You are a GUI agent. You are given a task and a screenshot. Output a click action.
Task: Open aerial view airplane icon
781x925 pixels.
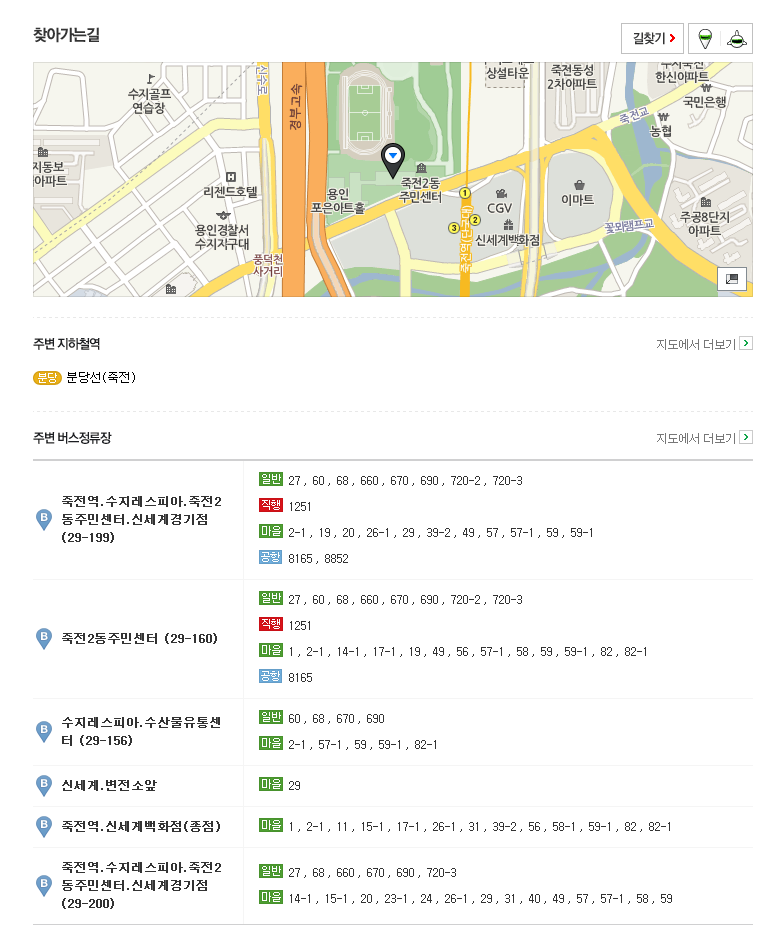tap(736, 39)
